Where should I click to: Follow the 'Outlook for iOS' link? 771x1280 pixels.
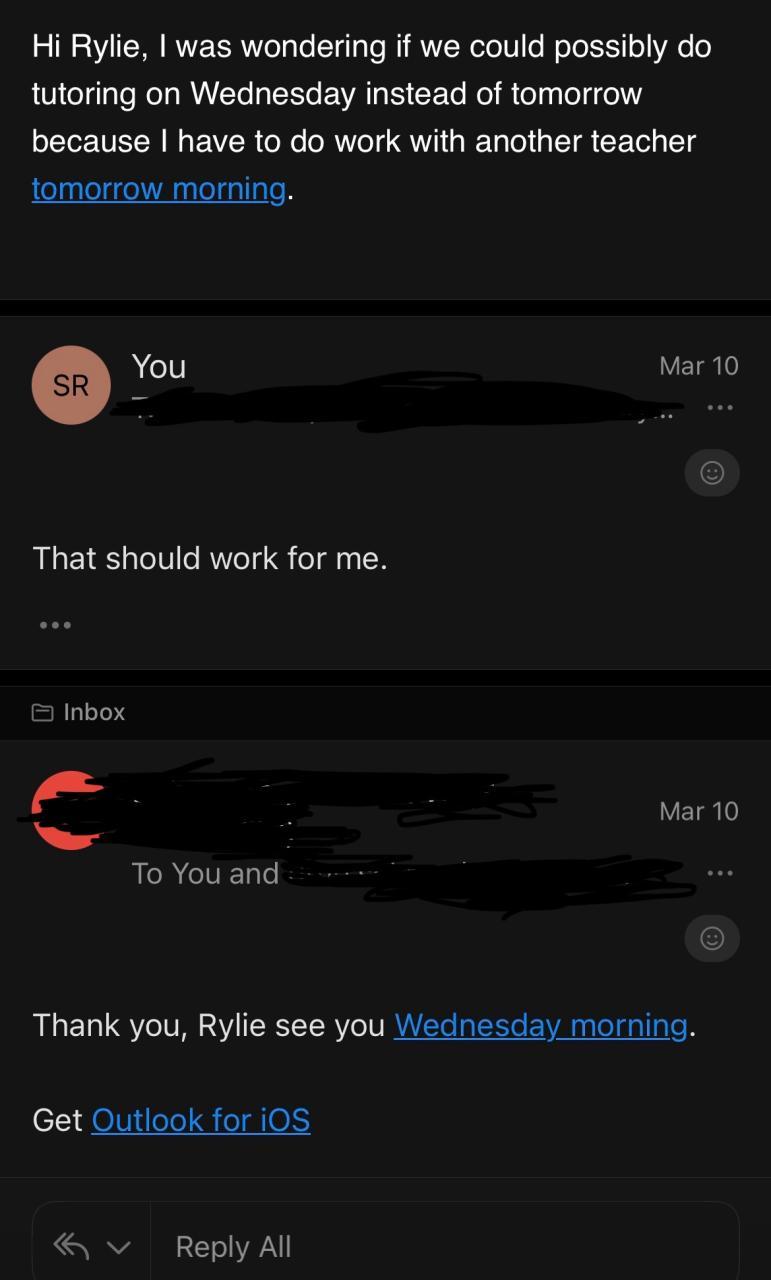[200, 1119]
